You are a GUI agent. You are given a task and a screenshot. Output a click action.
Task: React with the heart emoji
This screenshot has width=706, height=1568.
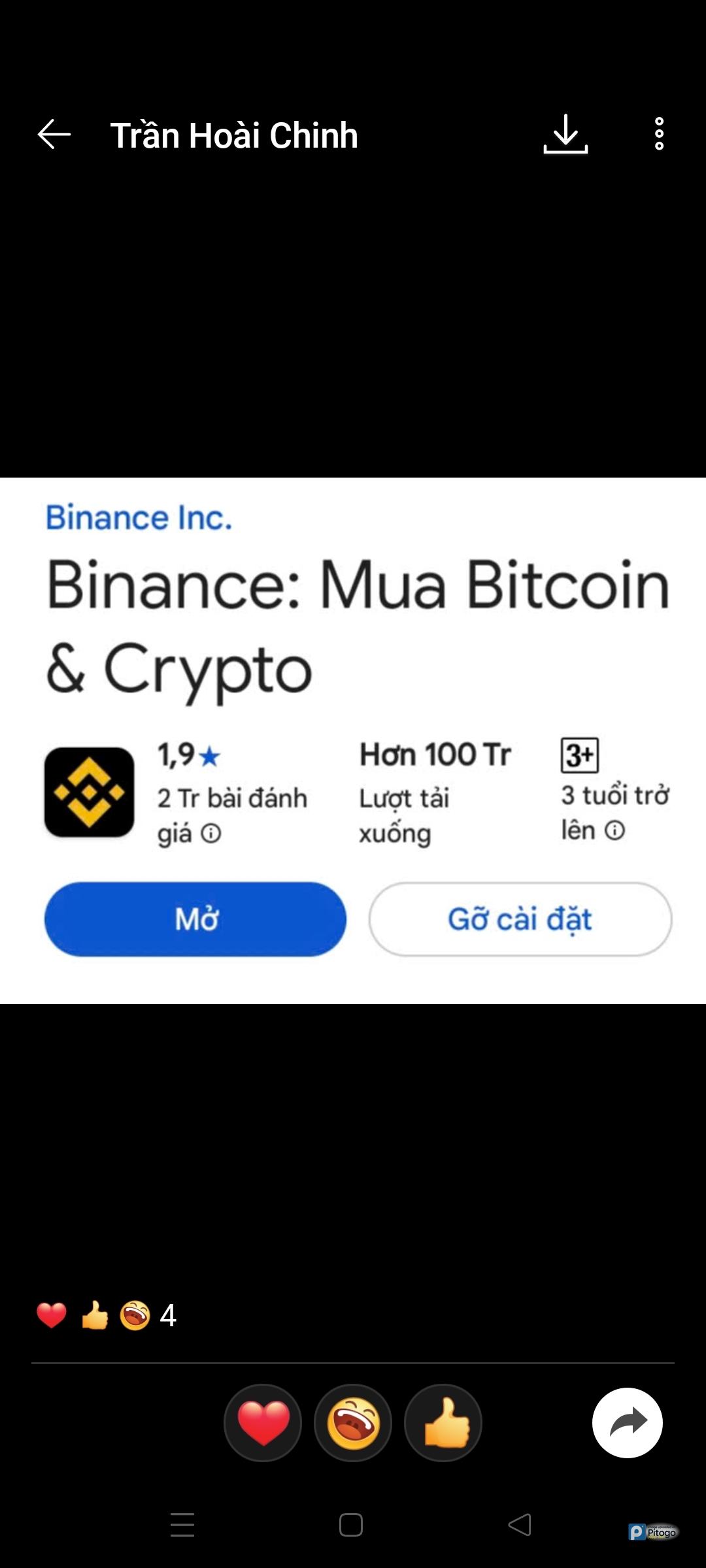click(x=263, y=1423)
